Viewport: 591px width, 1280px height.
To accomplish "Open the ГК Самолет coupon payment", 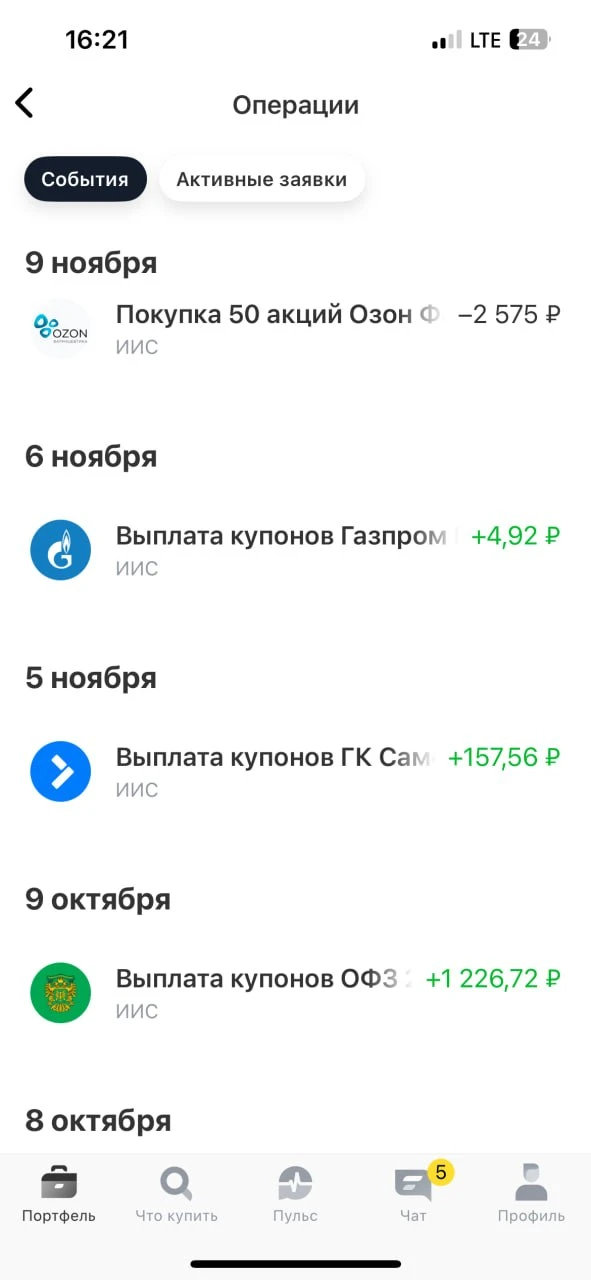I will click(295, 772).
